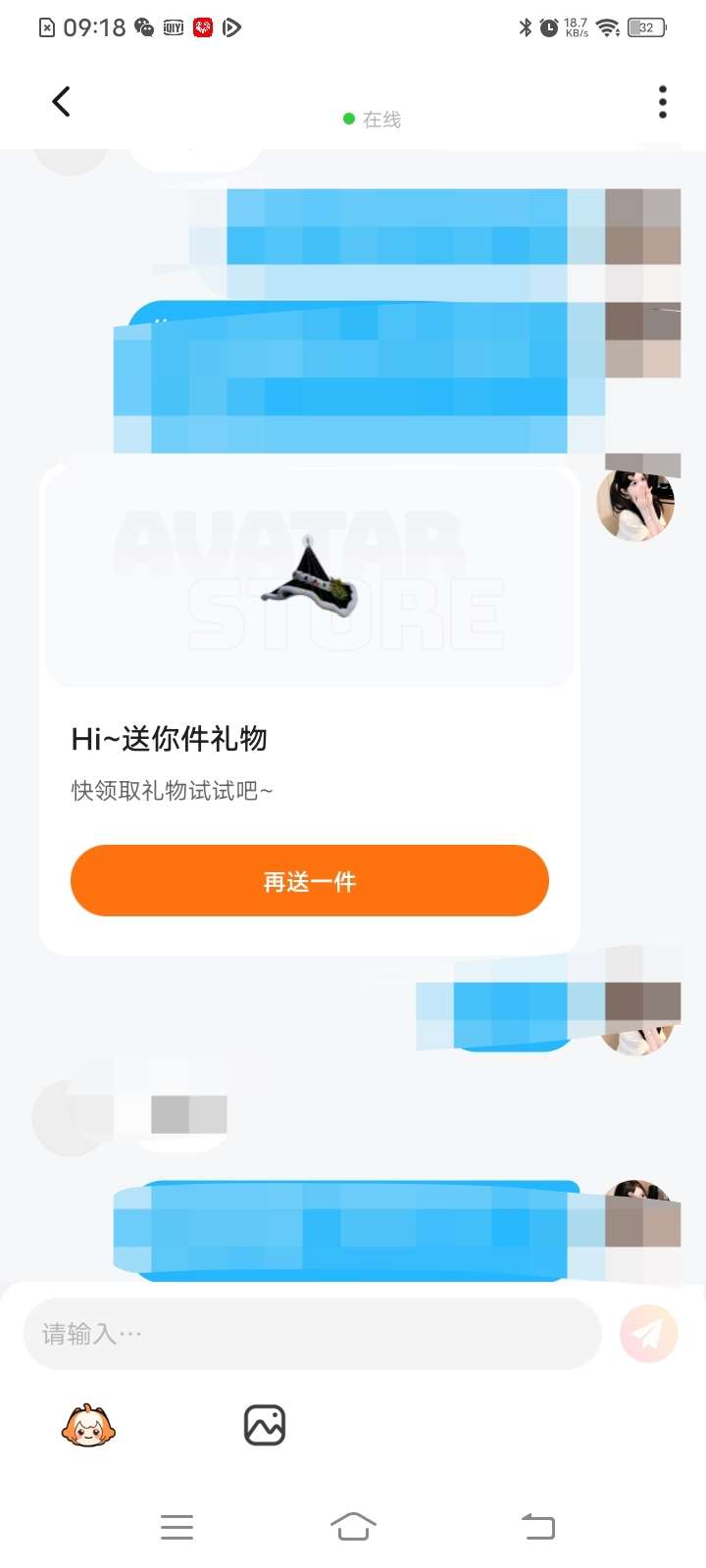This screenshot has height=1568, width=706.
Task: Focus the 请输入 message field
Action: [x=312, y=1334]
